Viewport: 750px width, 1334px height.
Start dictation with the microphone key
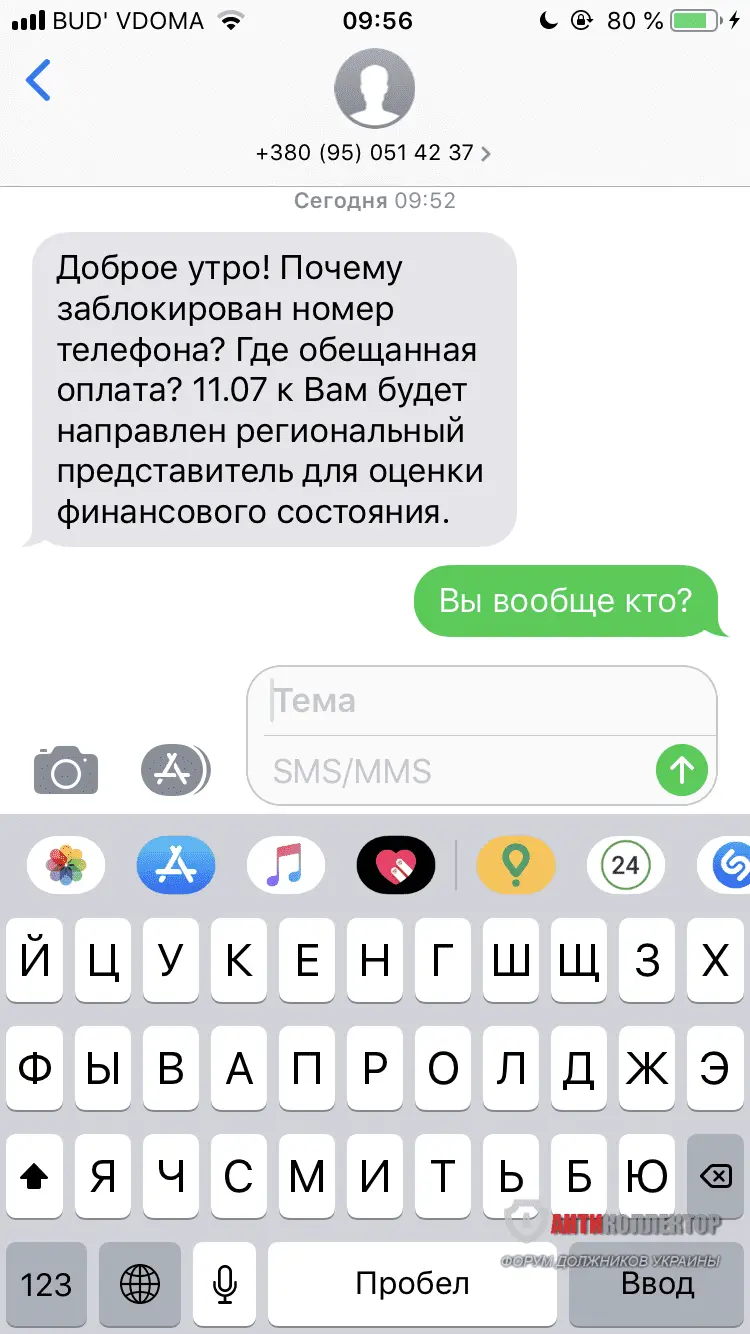pyautogui.click(x=227, y=1283)
